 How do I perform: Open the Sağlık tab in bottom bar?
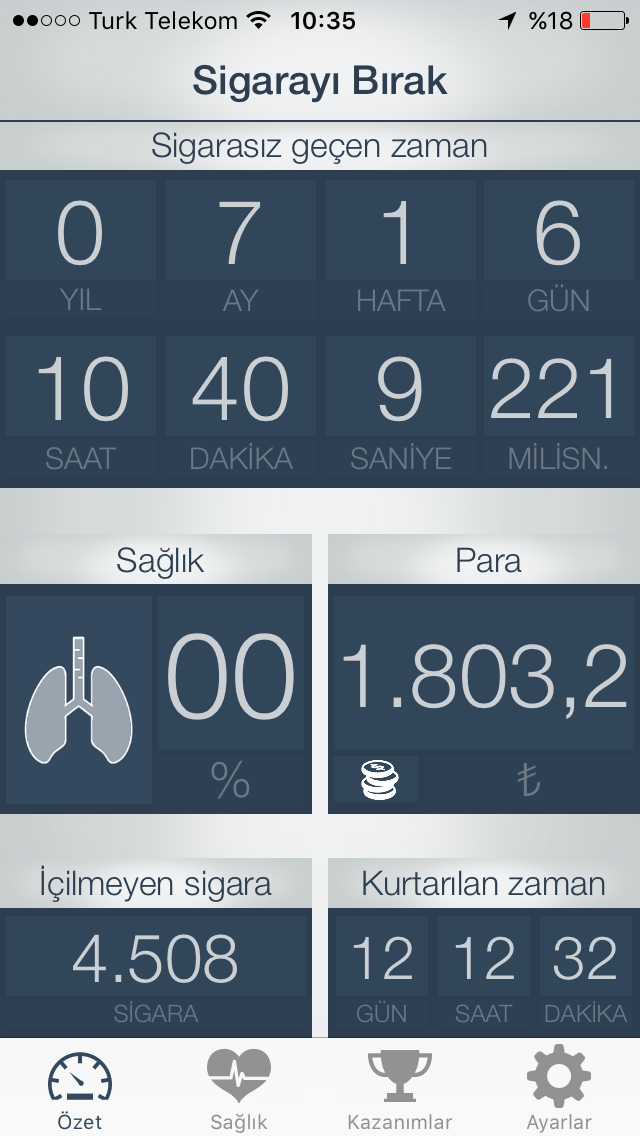click(239, 1089)
